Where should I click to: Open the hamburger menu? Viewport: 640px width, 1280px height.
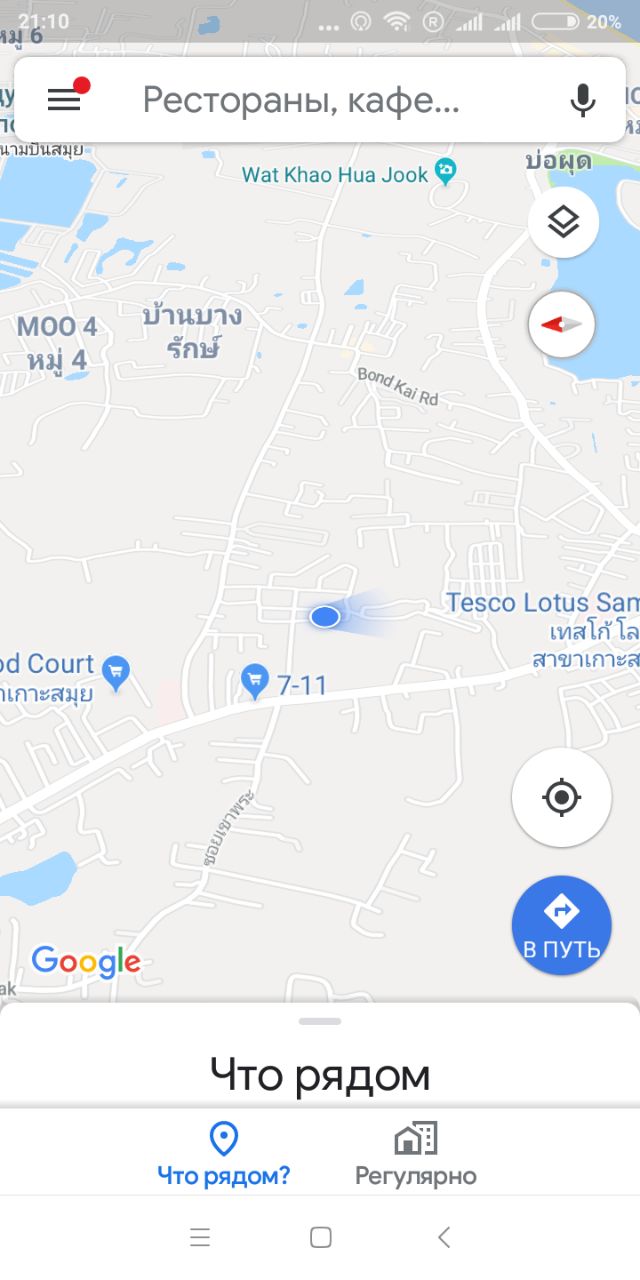coord(64,99)
